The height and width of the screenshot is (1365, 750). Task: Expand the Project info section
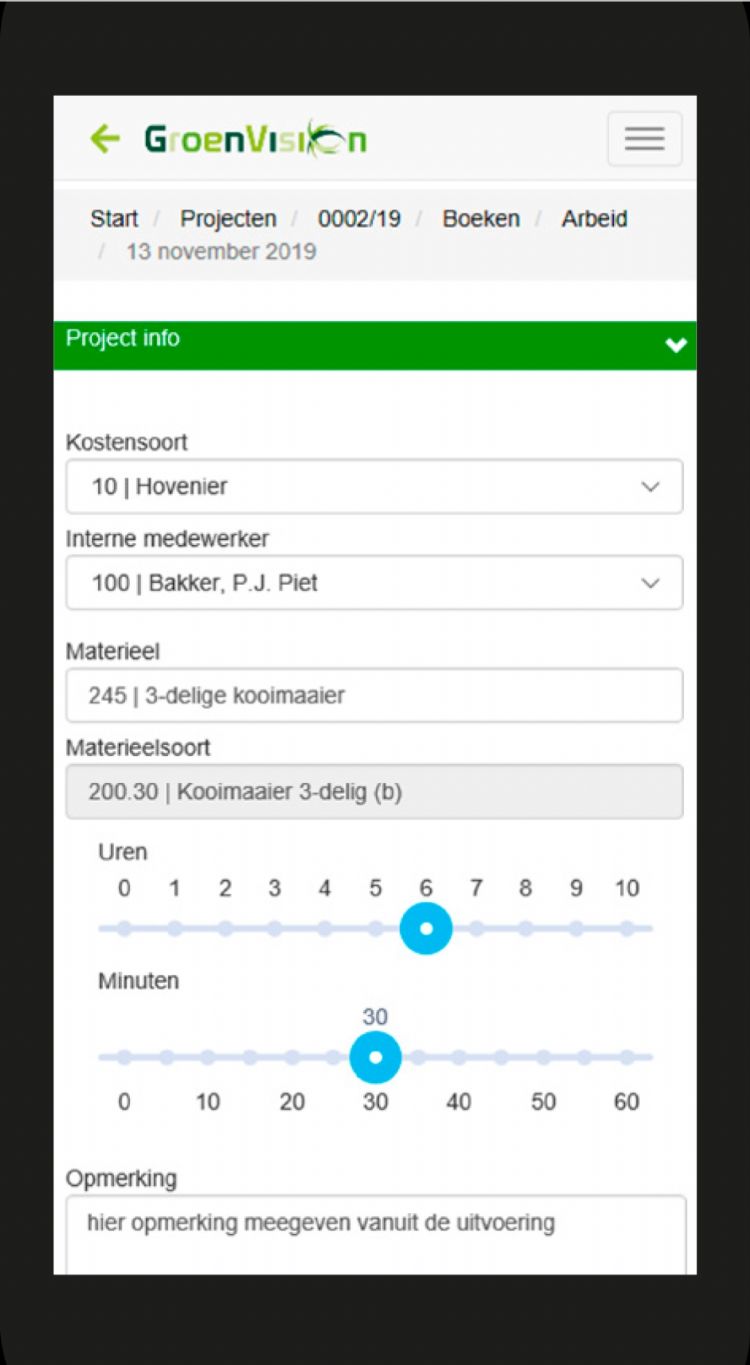(x=676, y=345)
